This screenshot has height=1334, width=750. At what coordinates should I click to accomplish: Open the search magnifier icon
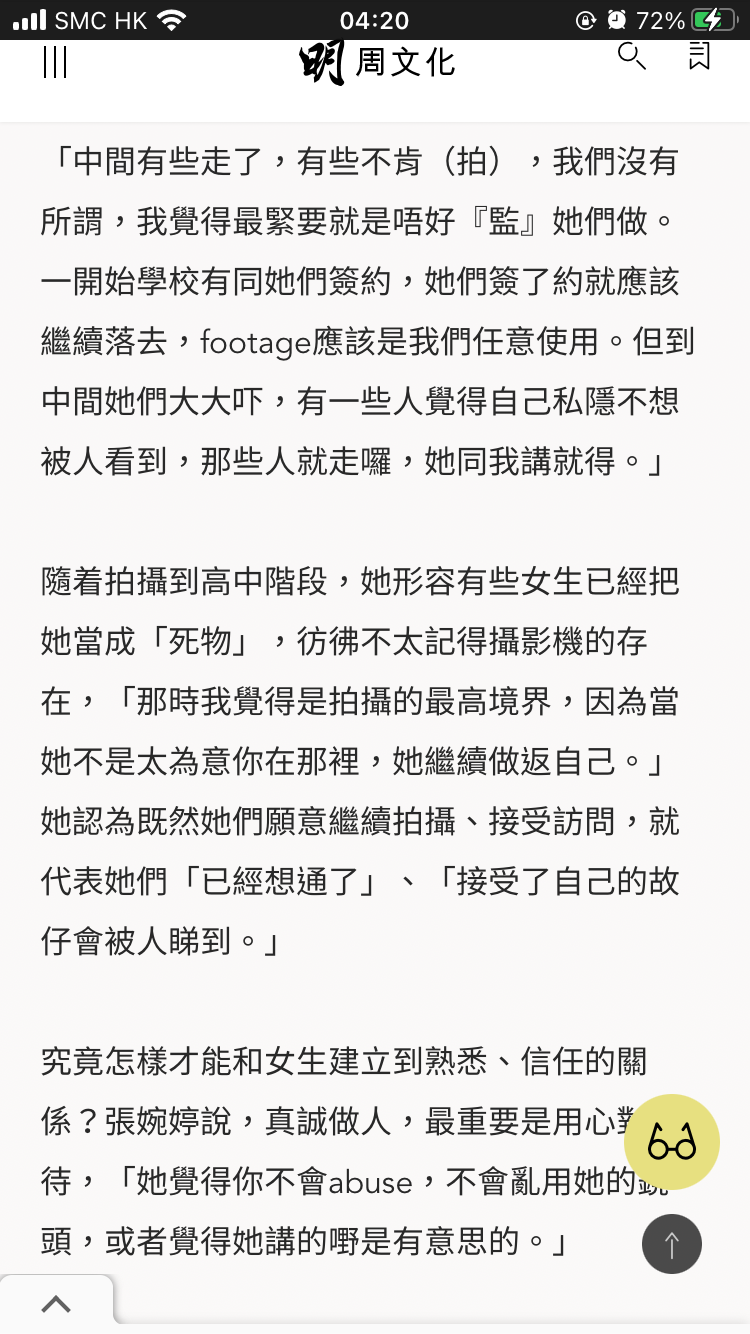pyautogui.click(x=631, y=56)
